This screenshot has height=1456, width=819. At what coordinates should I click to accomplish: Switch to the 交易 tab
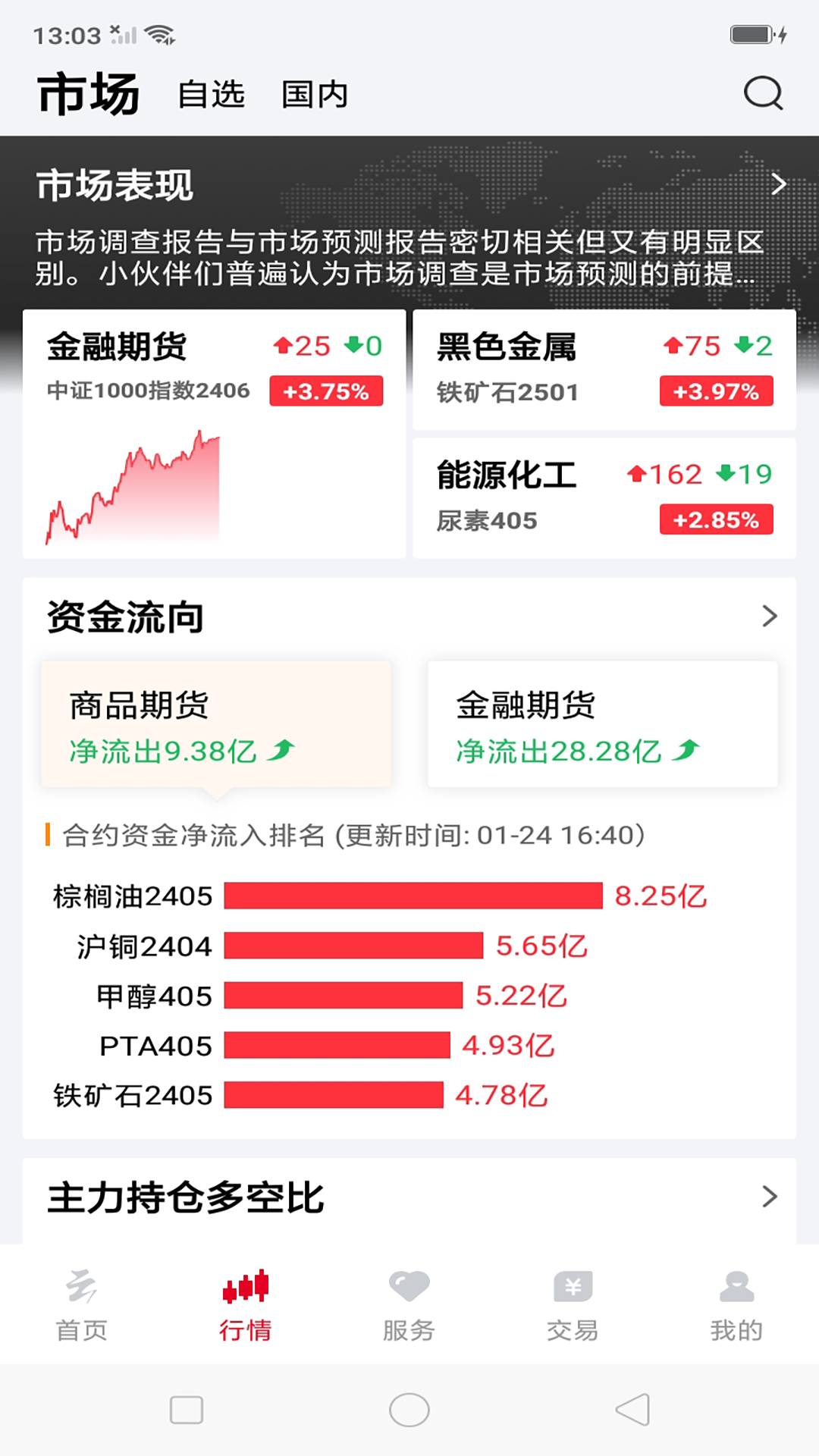(x=573, y=1304)
